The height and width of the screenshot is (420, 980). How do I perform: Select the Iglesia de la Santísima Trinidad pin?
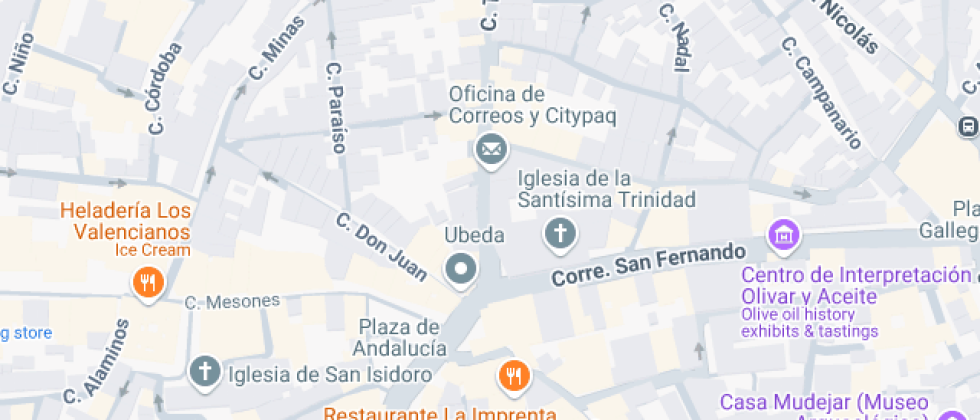tap(560, 236)
